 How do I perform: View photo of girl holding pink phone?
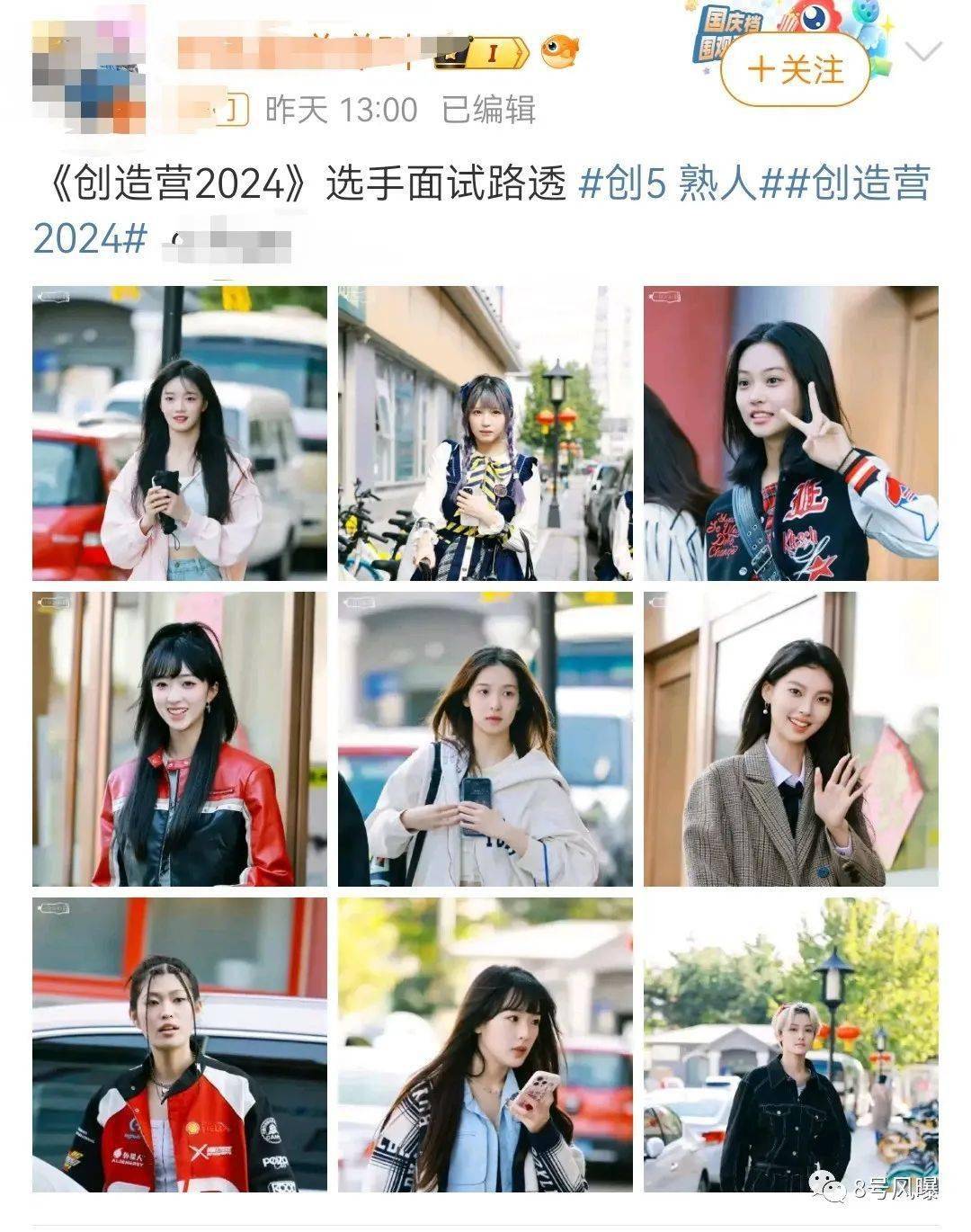(485, 1045)
